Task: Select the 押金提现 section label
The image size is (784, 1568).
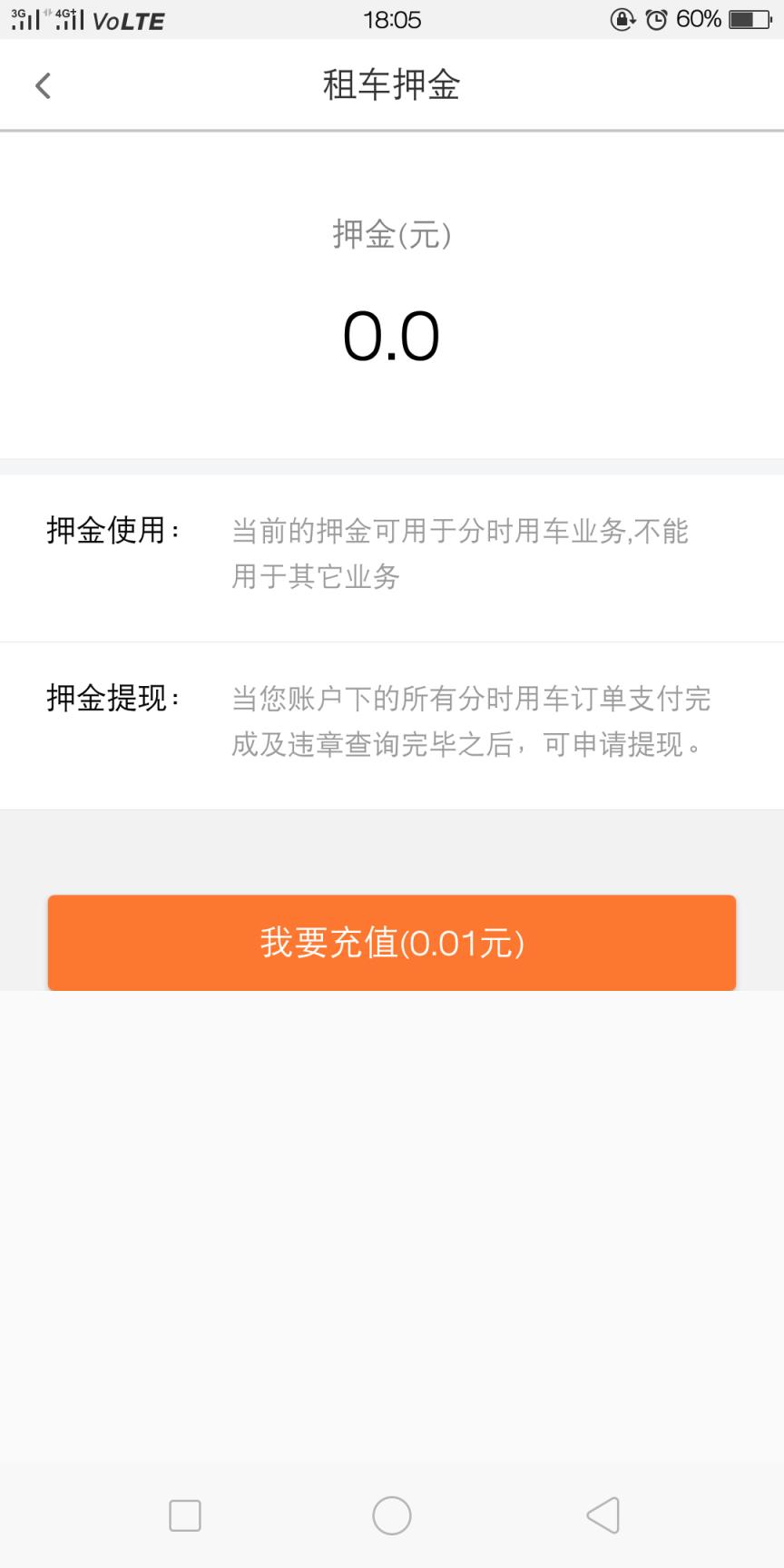Action: [113, 699]
